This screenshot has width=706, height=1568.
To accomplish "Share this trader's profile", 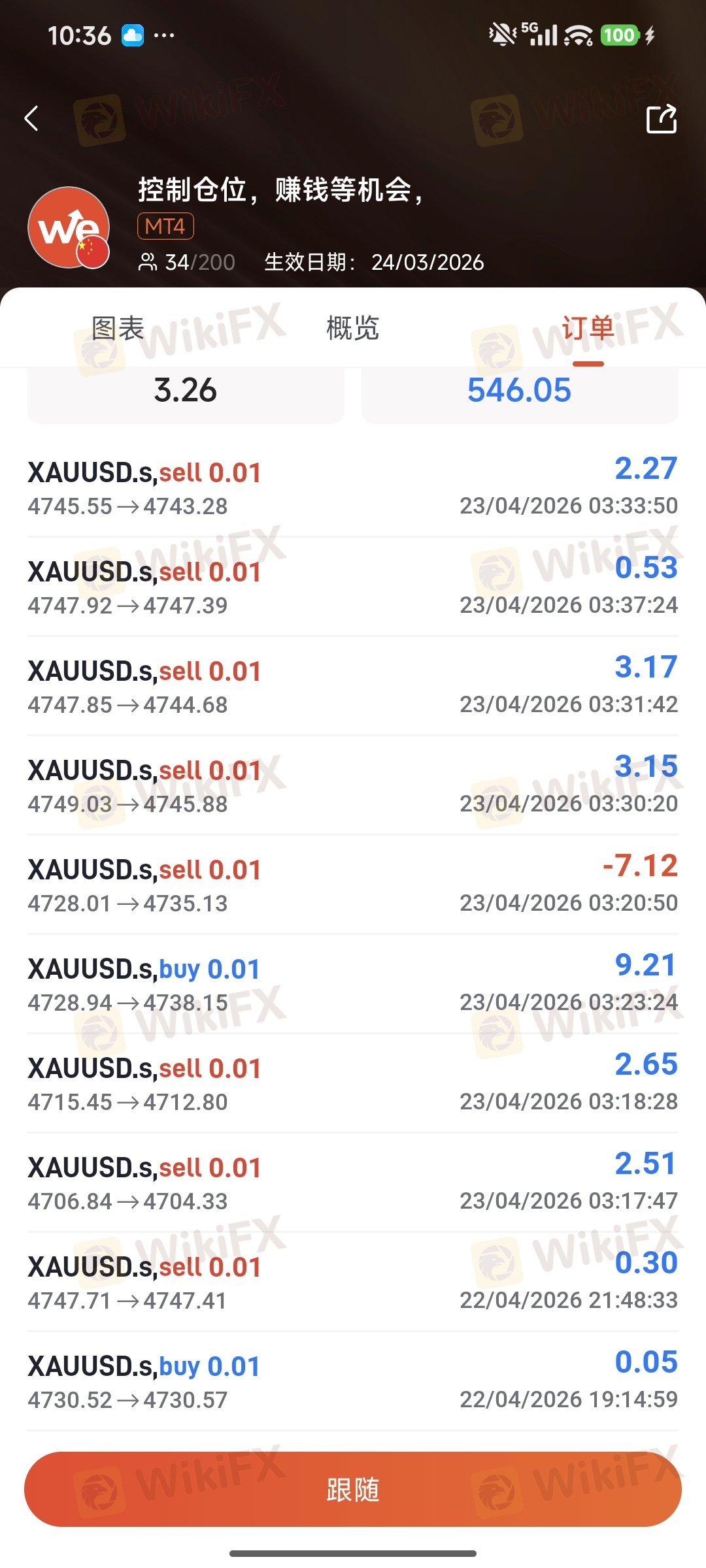I will click(x=661, y=119).
